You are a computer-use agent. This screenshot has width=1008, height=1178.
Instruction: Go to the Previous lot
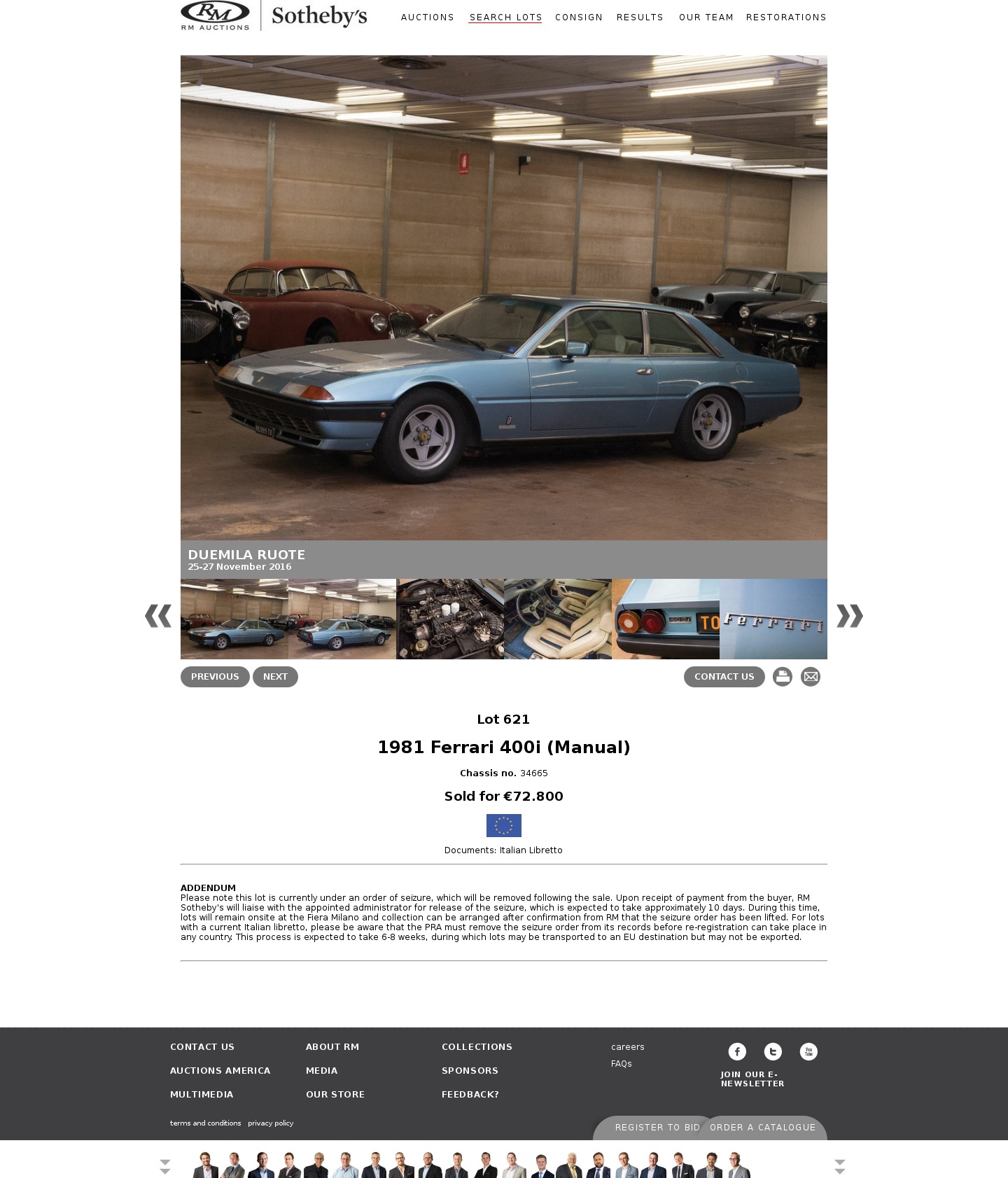coord(215,677)
